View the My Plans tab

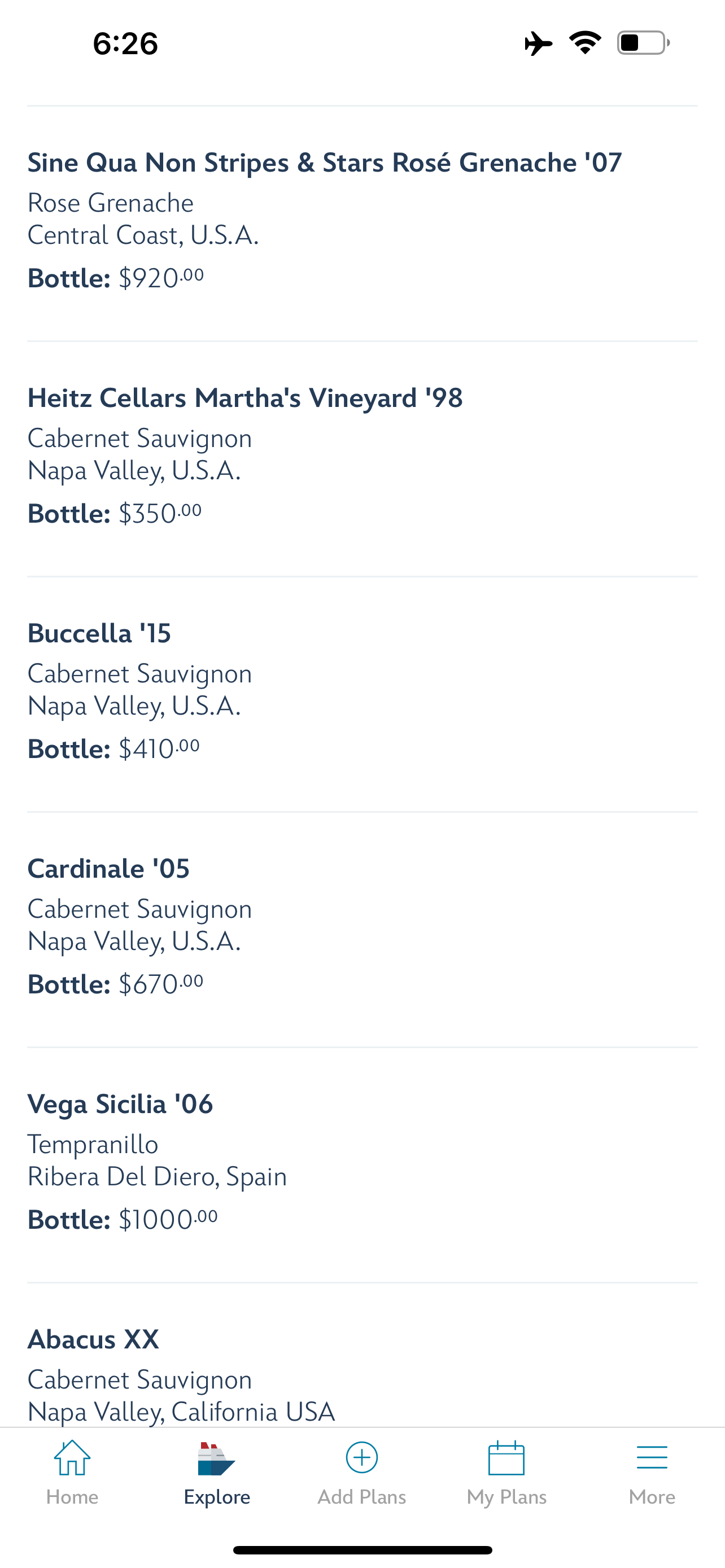(x=506, y=1472)
